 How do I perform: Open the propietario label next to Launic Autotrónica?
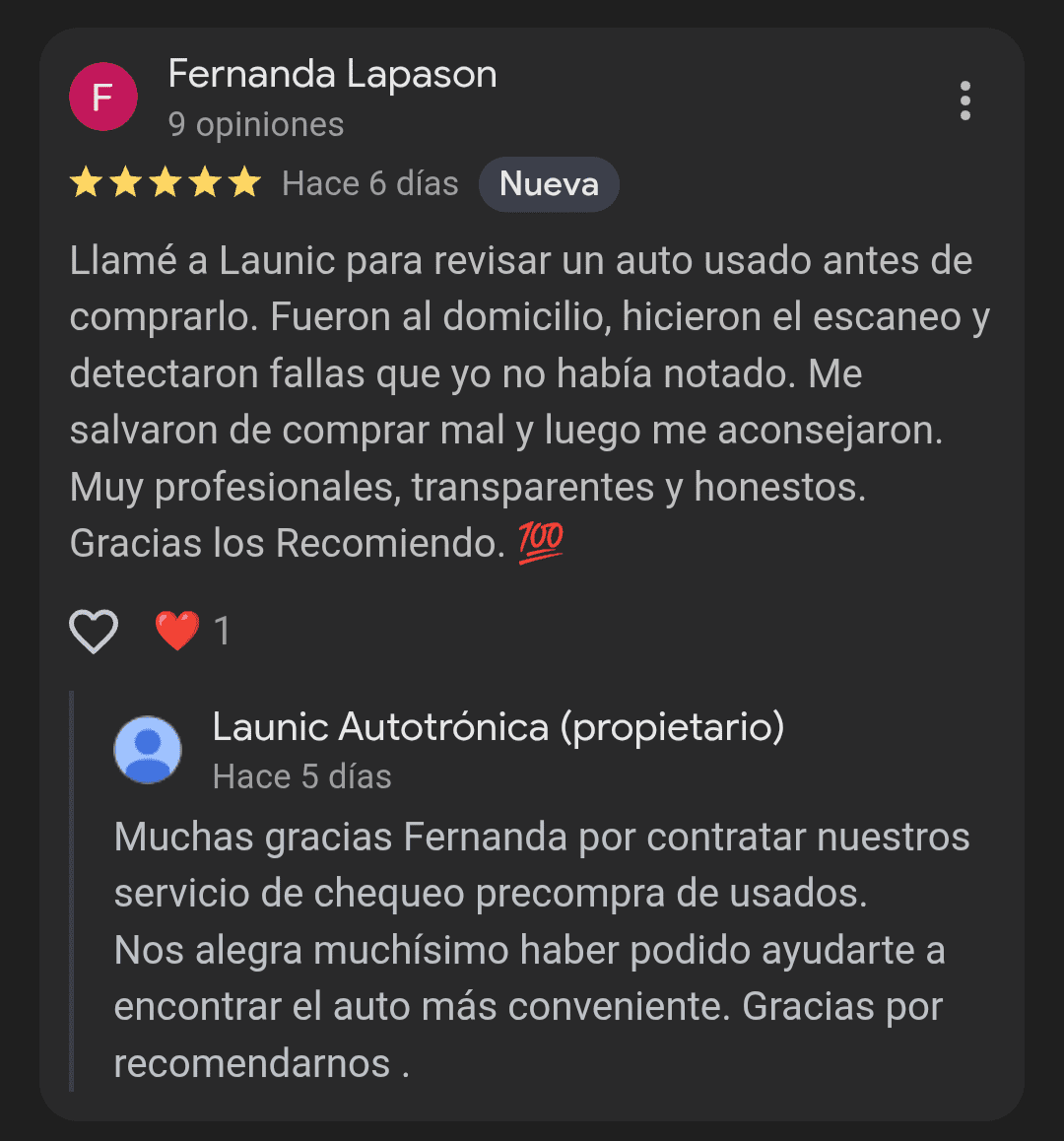tap(675, 727)
